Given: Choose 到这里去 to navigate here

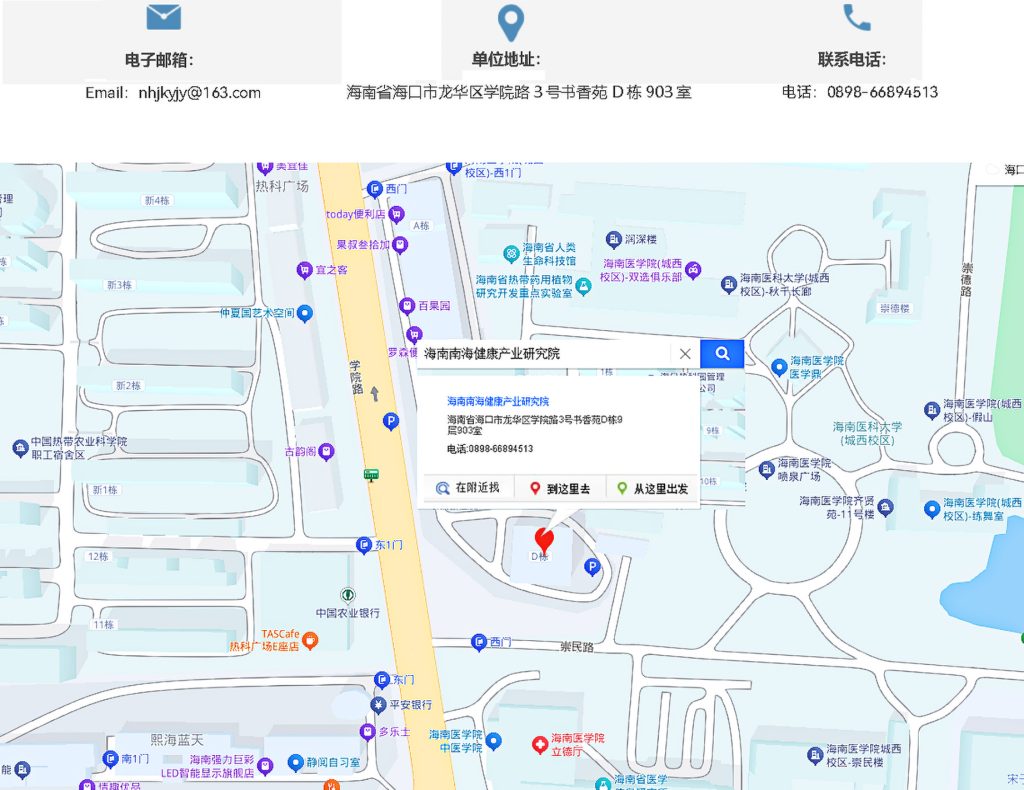Looking at the screenshot, I should coord(559,488).
